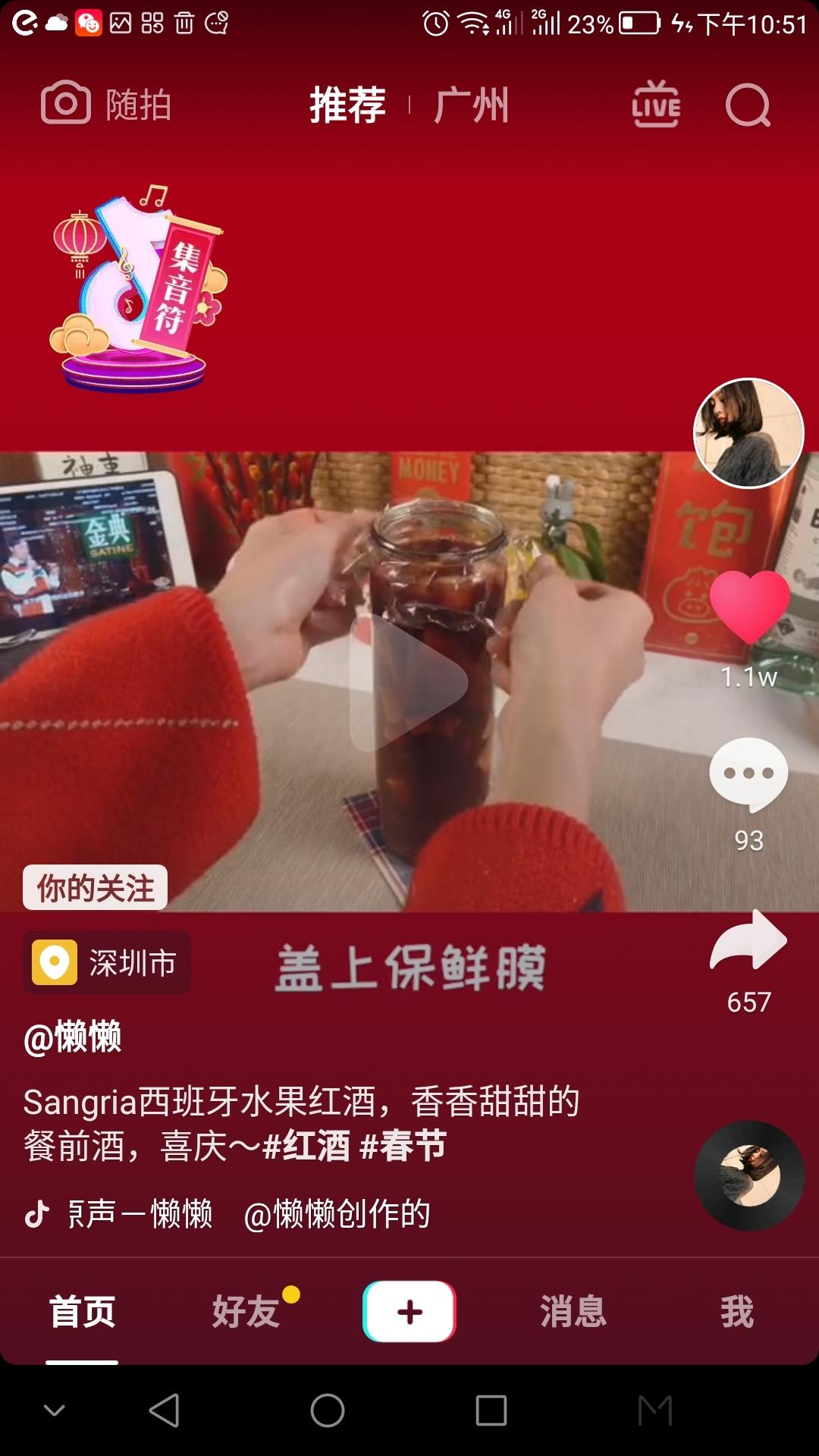Open the comments bubble
Screen dimensions: 819x1456
[748, 773]
